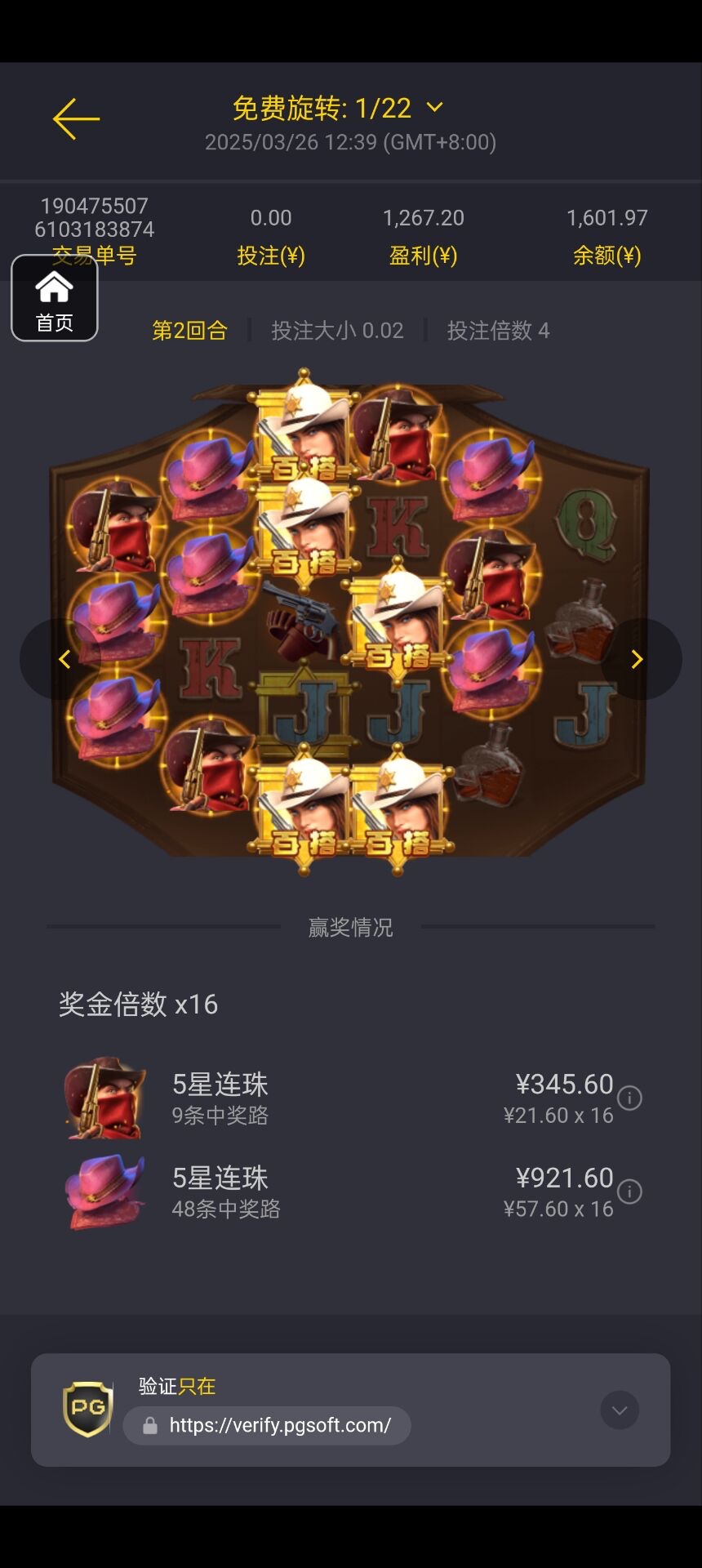Viewport: 702px width, 1568px height.
Task: Open info for the ¥921.60 win
Action: coord(629,1192)
